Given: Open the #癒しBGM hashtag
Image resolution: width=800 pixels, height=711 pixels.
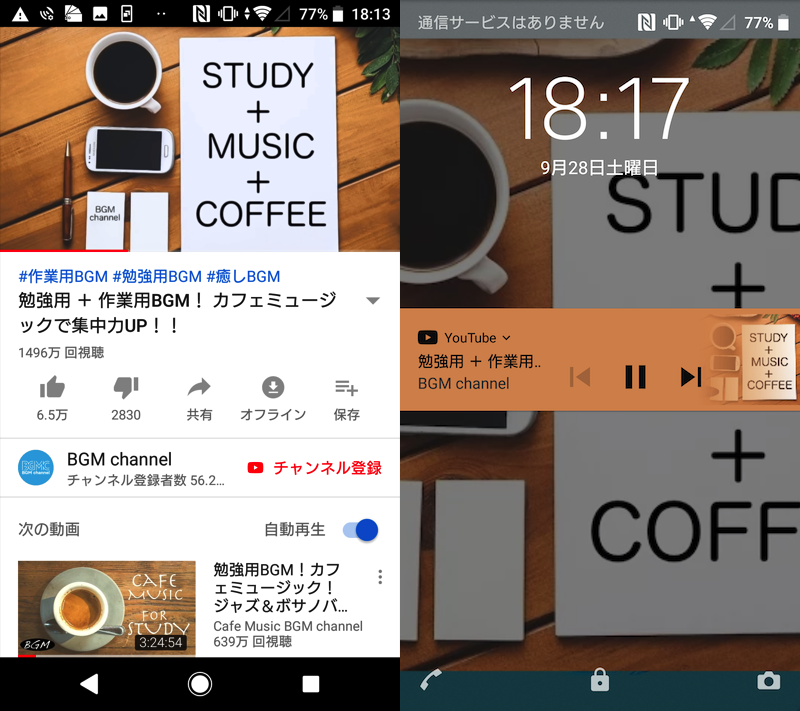Looking at the screenshot, I should pyautogui.click(x=243, y=276).
